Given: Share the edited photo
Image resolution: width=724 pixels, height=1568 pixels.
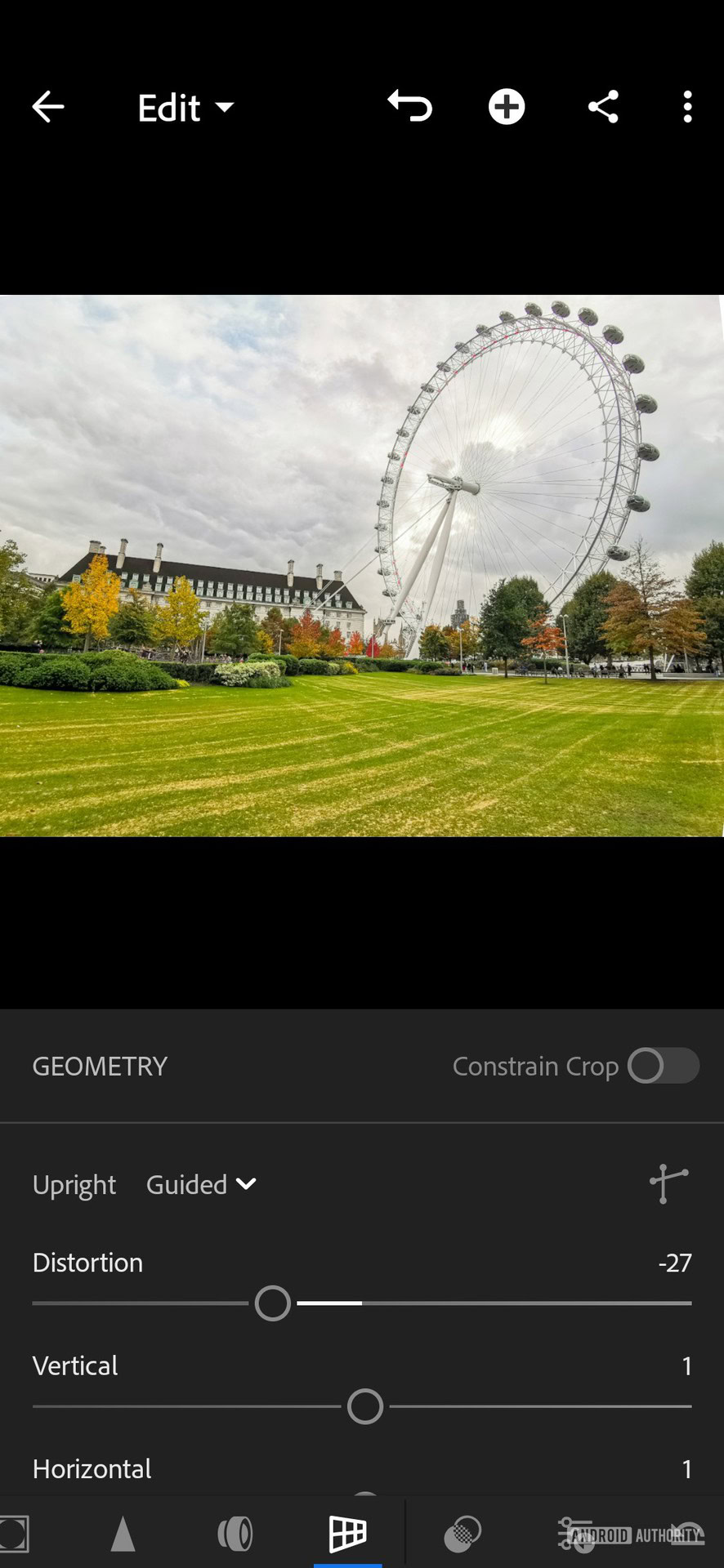Looking at the screenshot, I should click(x=603, y=107).
